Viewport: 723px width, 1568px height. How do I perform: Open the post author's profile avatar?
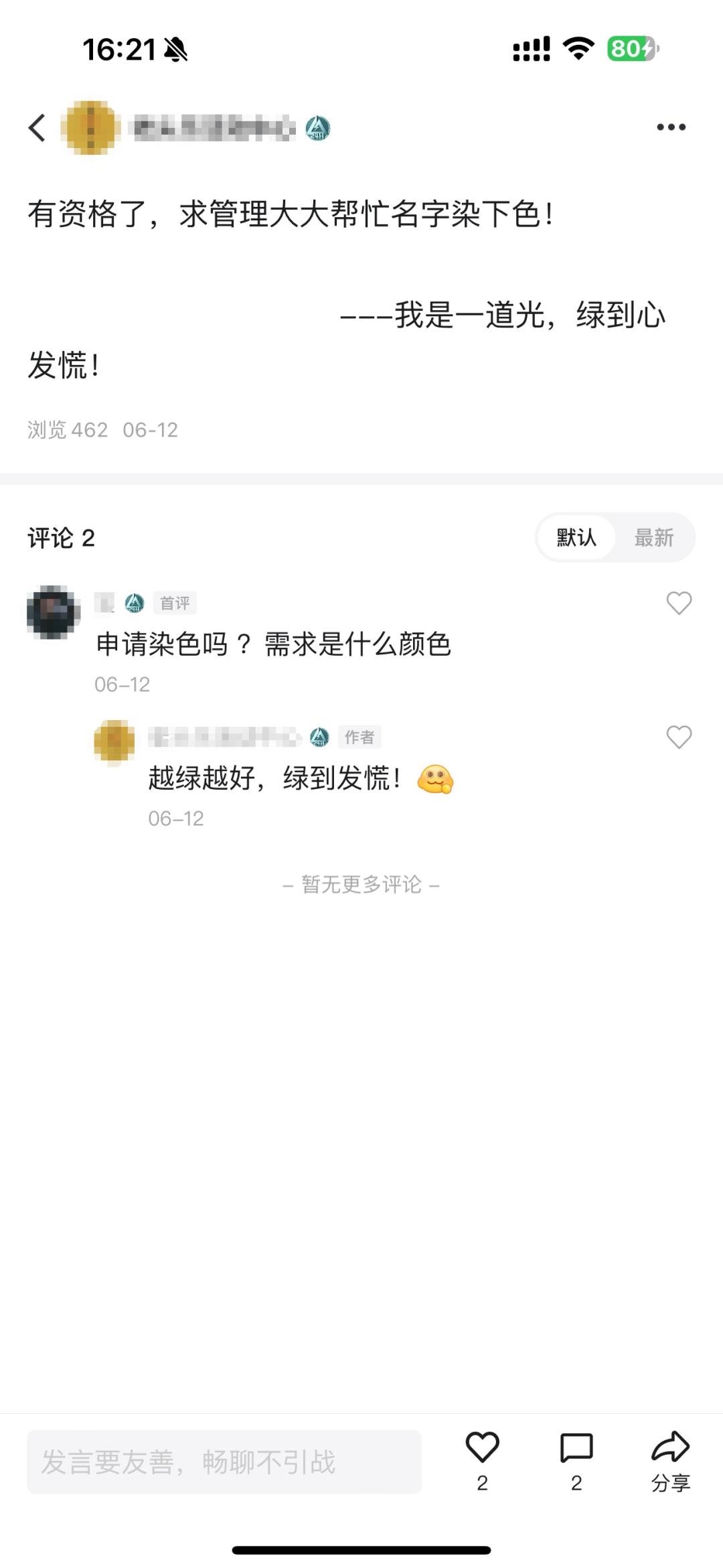pos(90,127)
